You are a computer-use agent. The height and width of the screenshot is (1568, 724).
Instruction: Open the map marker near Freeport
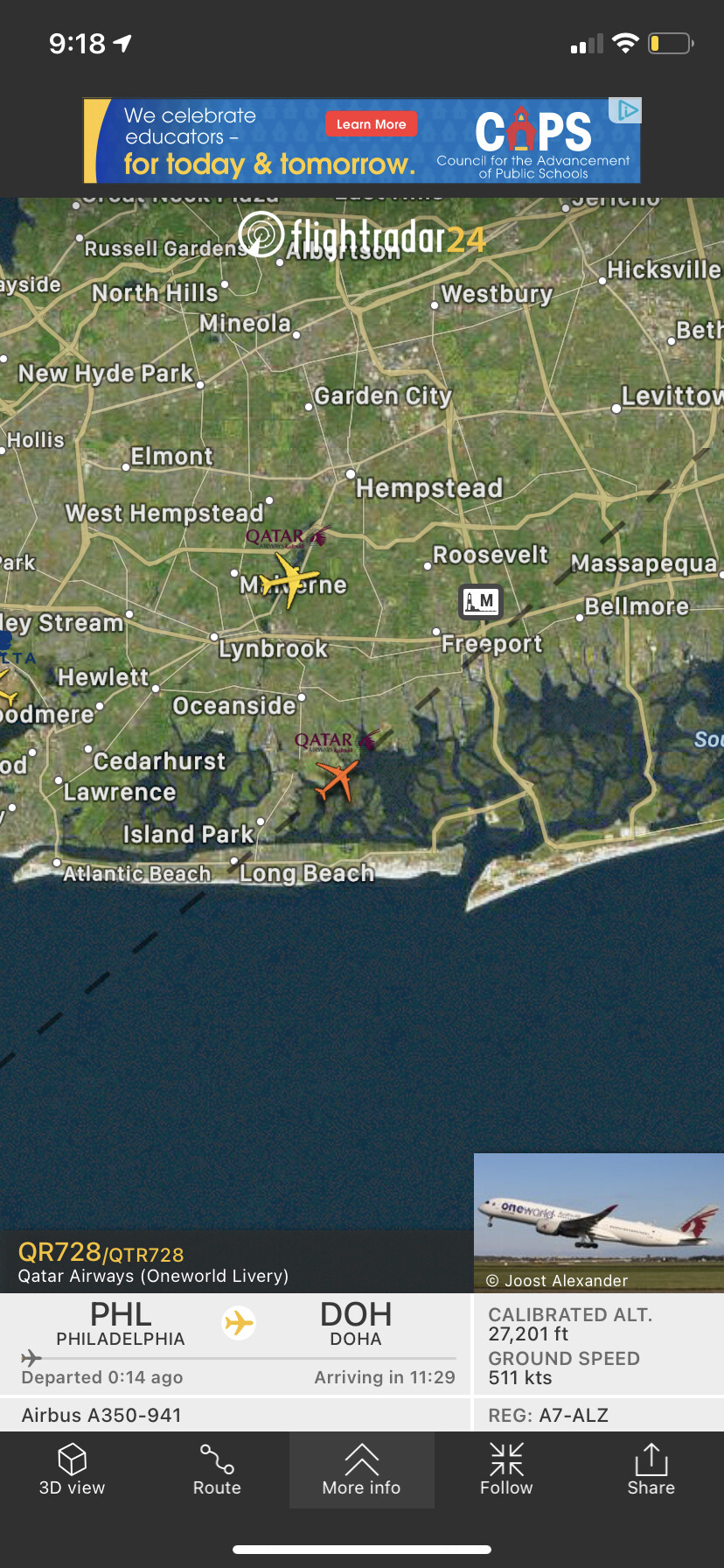coord(481,601)
